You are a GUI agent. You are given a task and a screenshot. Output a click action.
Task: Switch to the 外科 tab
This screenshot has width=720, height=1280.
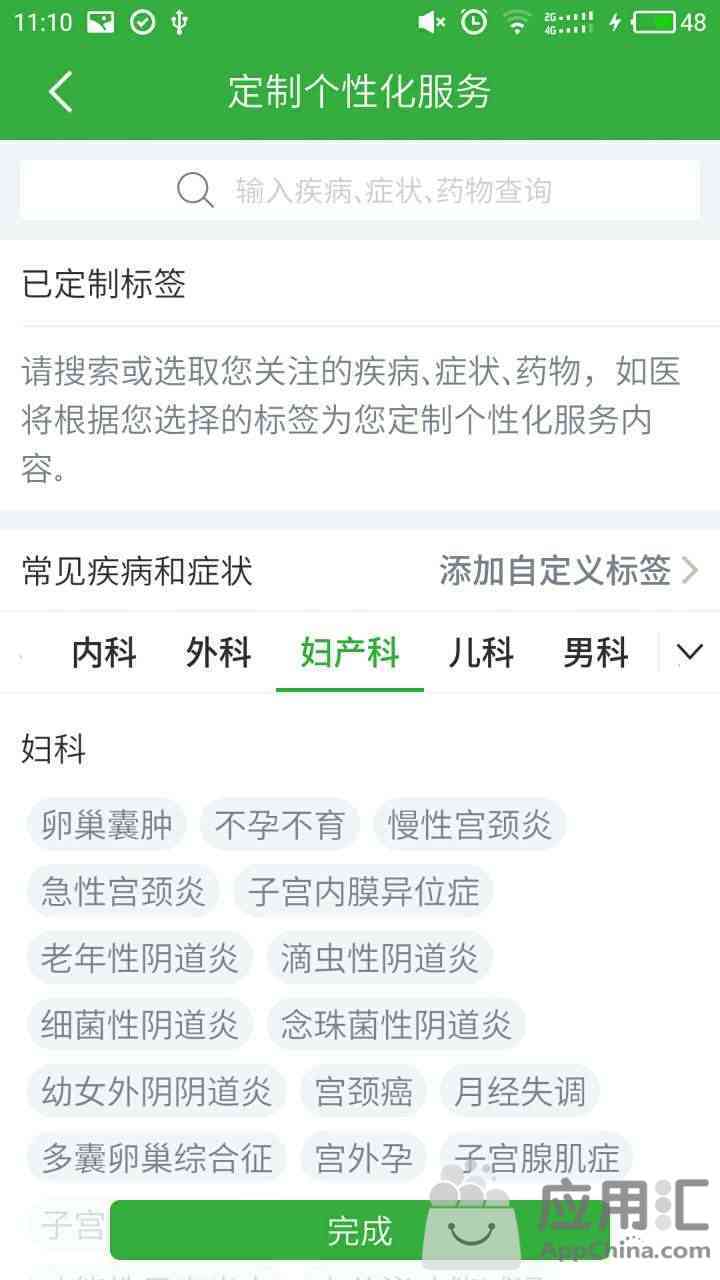pyautogui.click(x=218, y=653)
